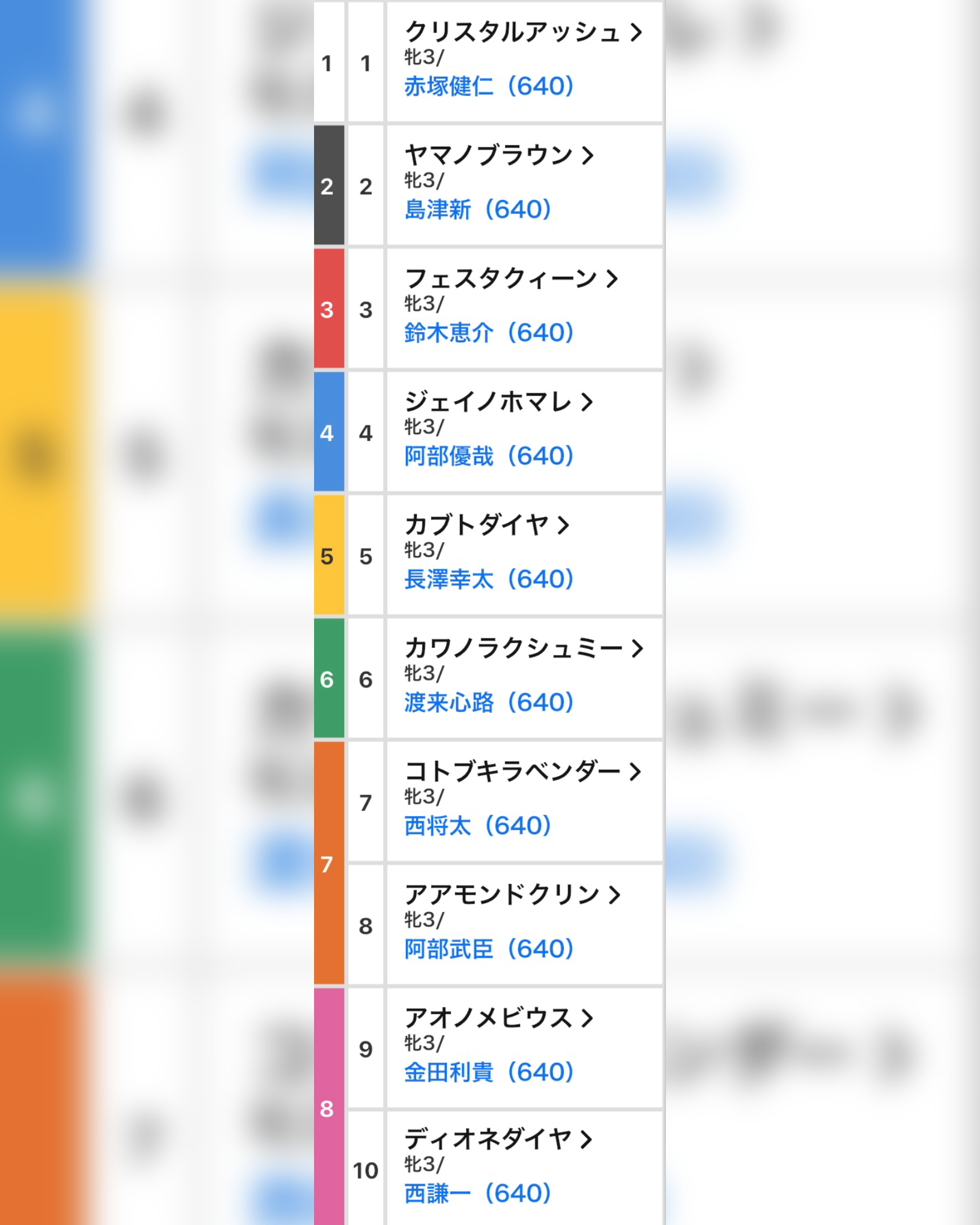This screenshot has height=1225, width=980.
Task: View jockey 島津新 profile
Action: click(x=477, y=210)
